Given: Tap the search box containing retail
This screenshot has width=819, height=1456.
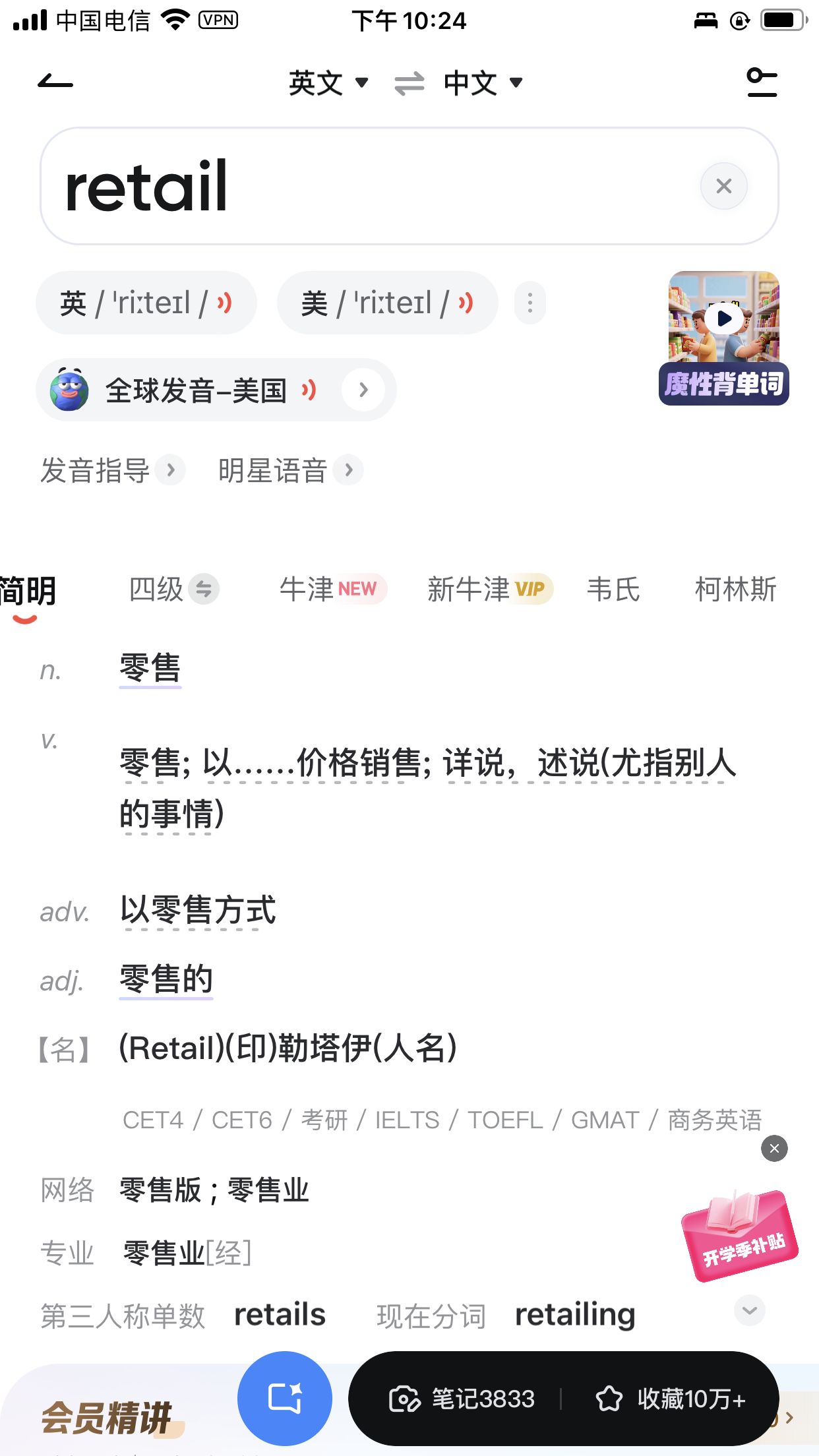Looking at the screenshot, I should [369, 186].
